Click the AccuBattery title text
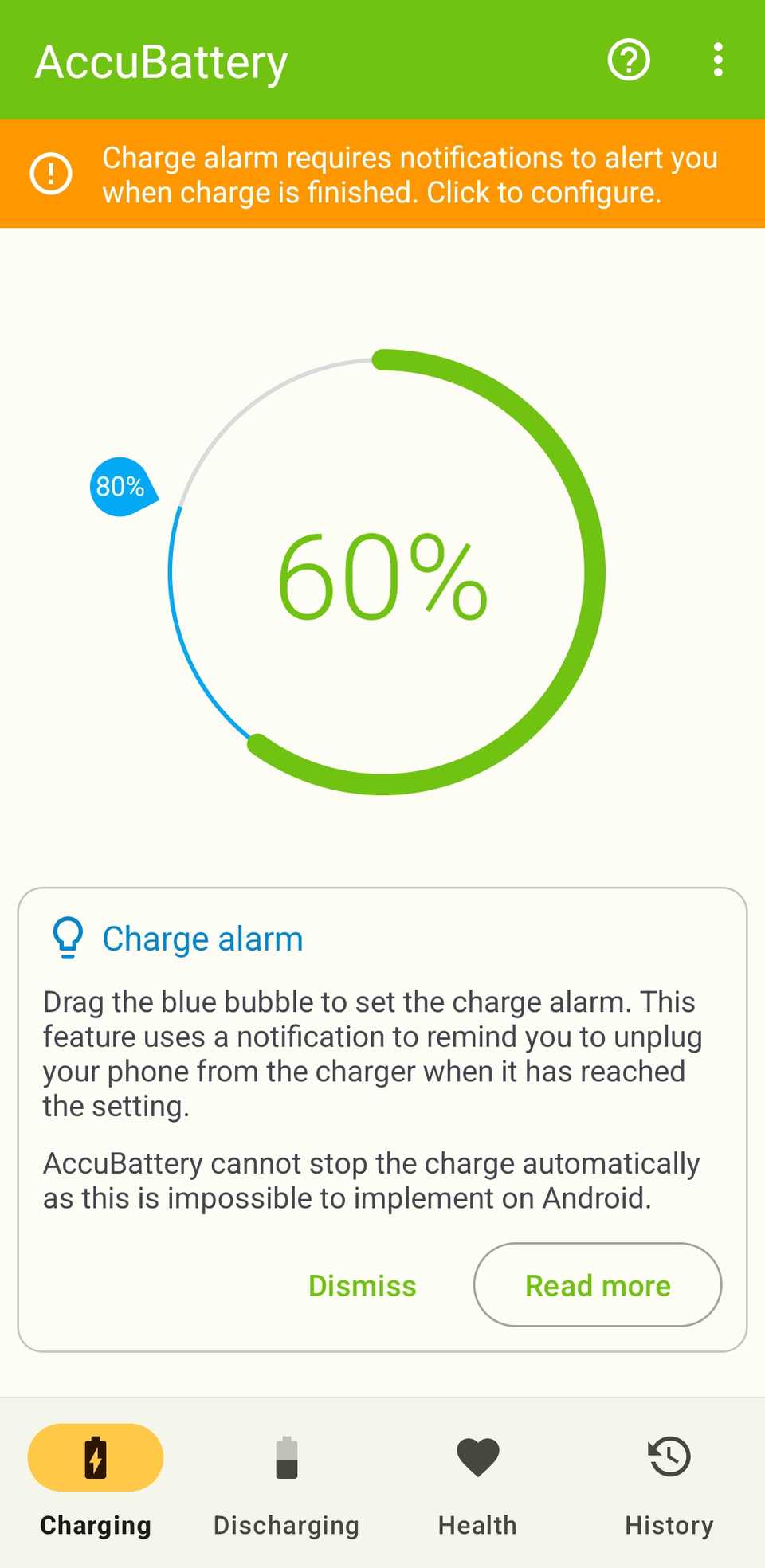Screen dimensions: 765x1568 pos(160,60)
